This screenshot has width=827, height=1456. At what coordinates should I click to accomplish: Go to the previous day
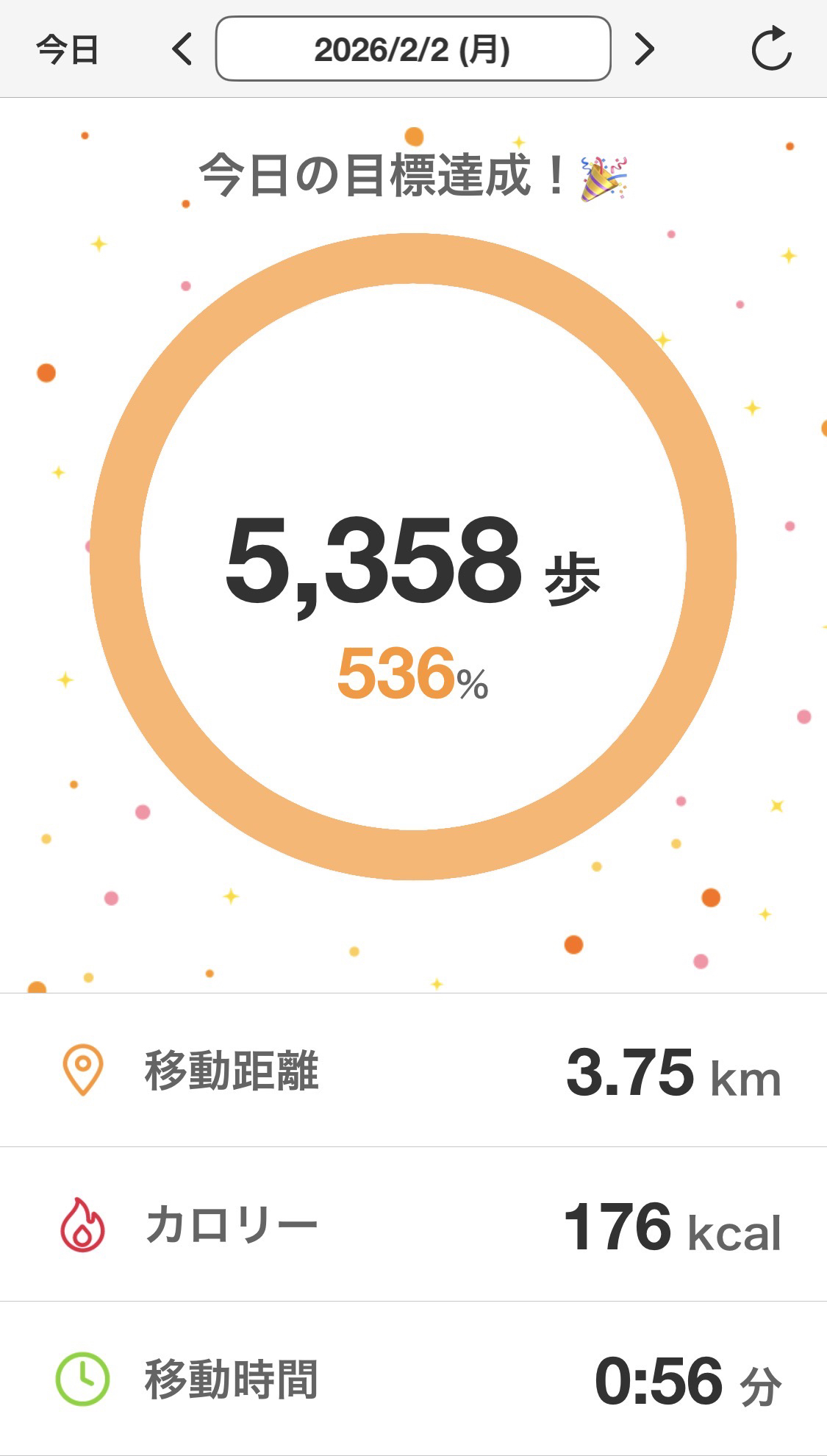182,49
